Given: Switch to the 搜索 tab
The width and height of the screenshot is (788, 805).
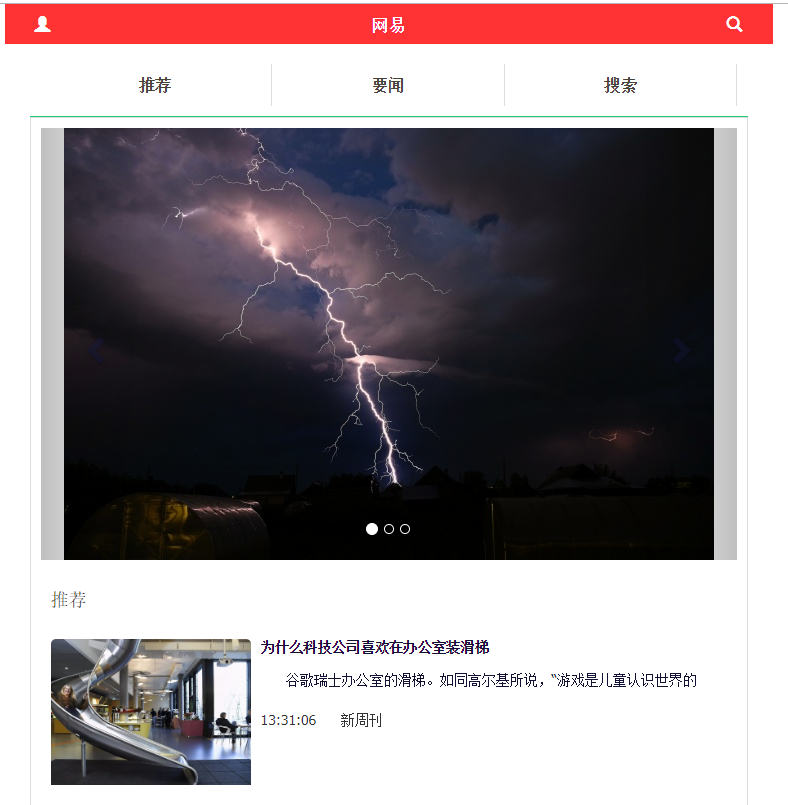Looking at the screenshot, I should pyautogui.click(x=620, y=86).
